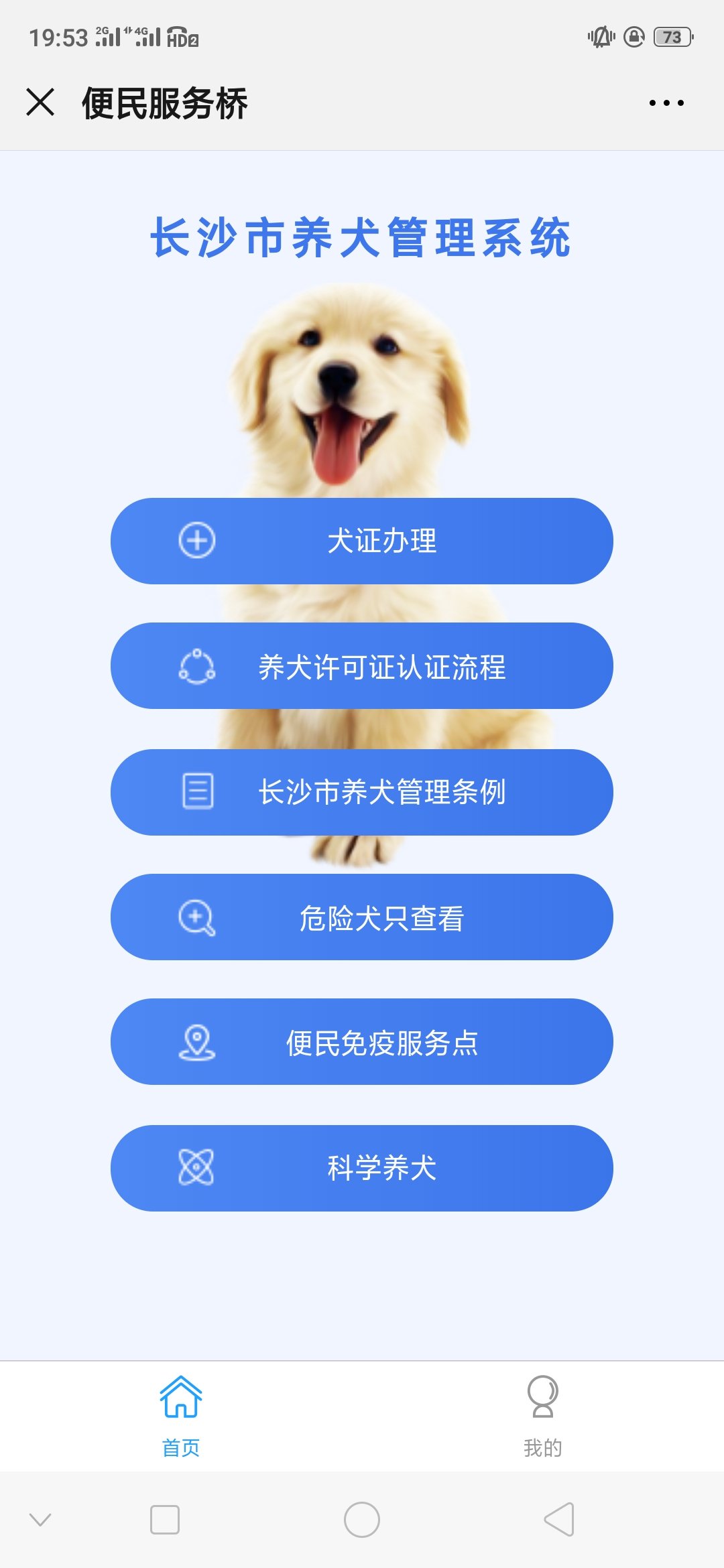Open the three-dot overflow menu
Image resolution: width=724 pixels, height=1568 pixels.
click(x=666, y=103)
